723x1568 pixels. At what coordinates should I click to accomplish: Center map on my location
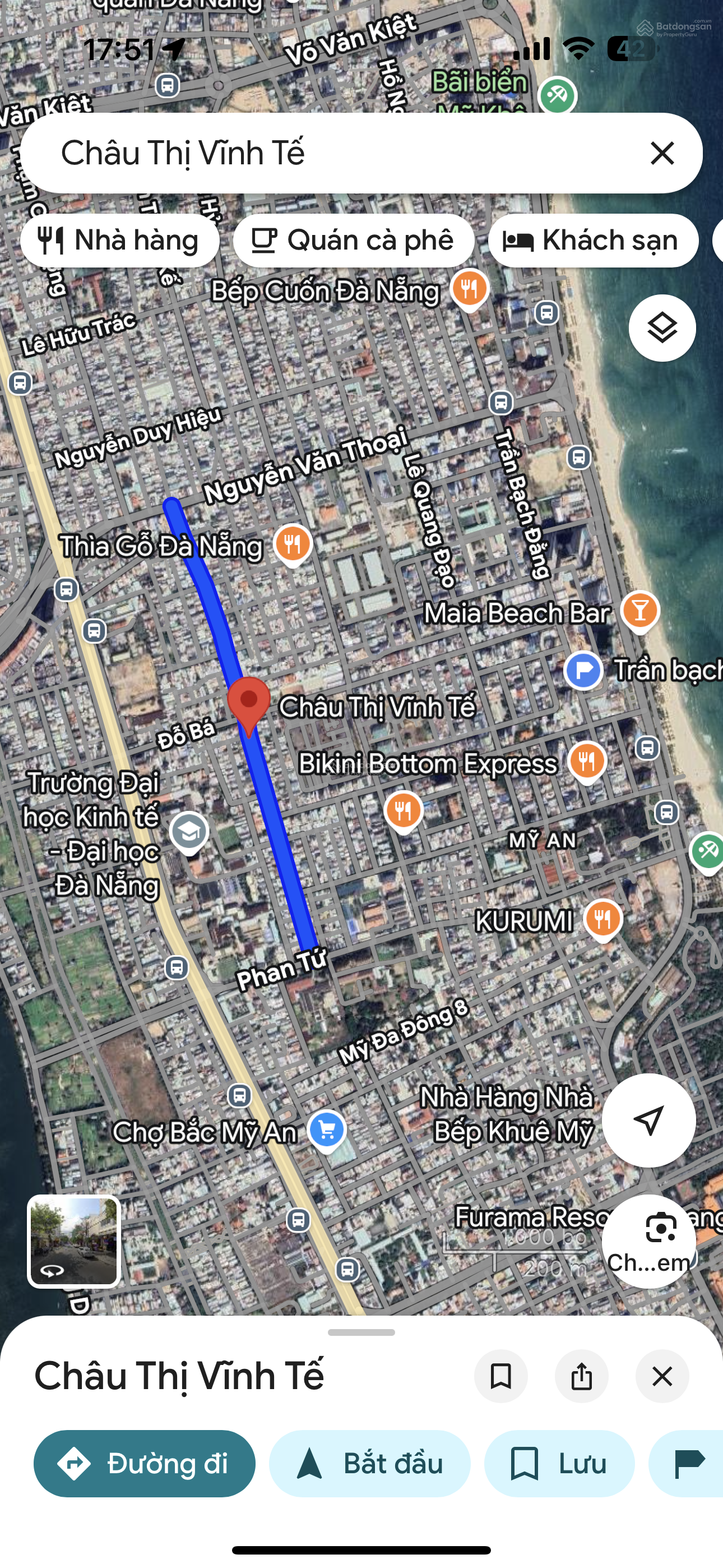coord(648,1120)
